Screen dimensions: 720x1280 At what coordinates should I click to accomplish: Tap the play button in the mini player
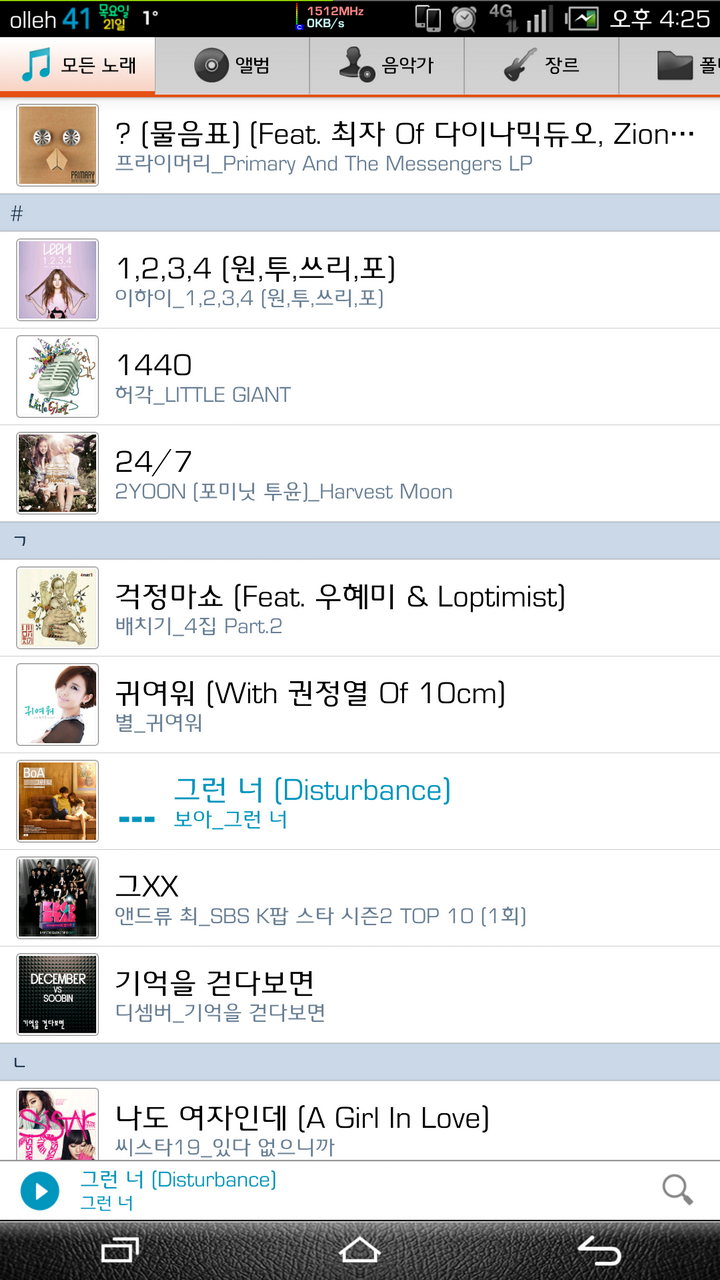40,1191
